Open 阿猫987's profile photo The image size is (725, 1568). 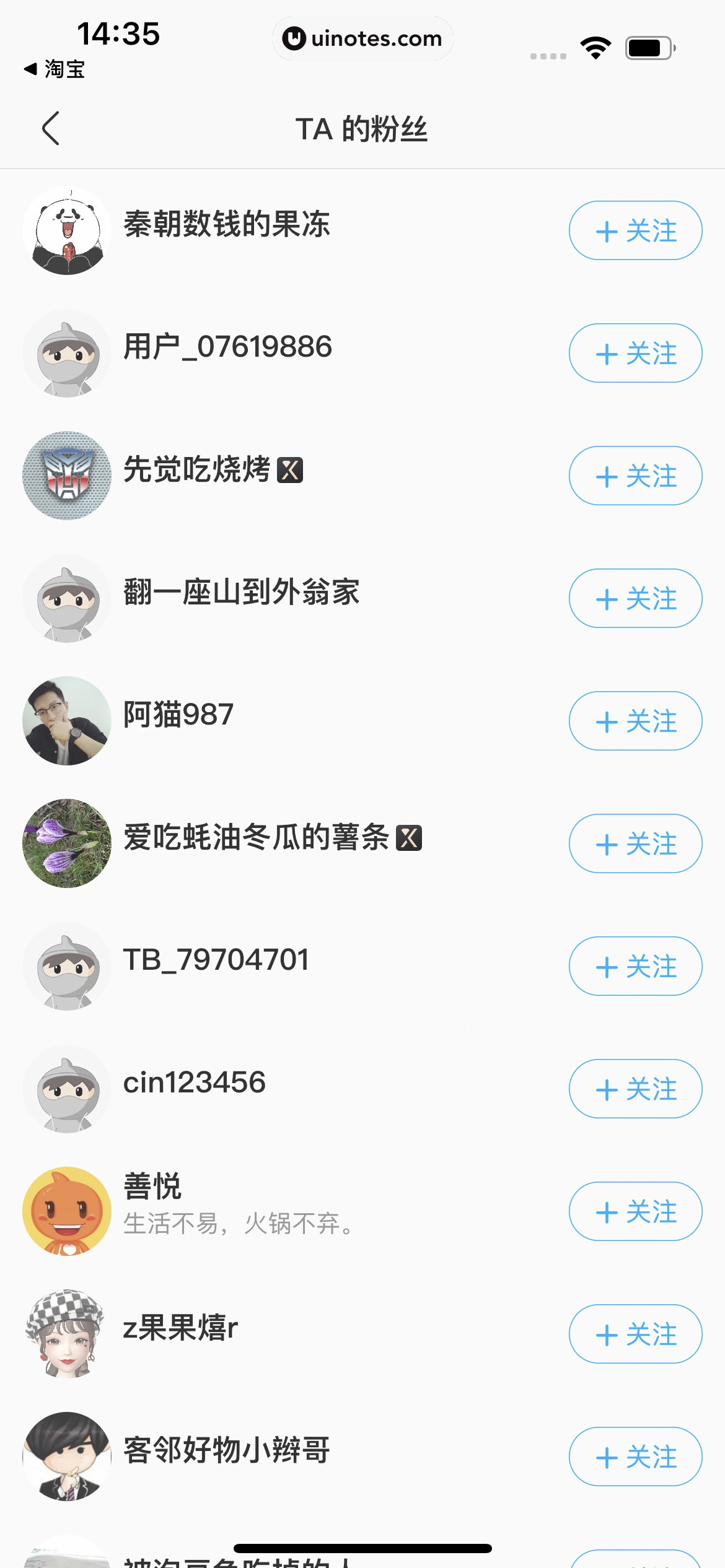pos(67,721)
